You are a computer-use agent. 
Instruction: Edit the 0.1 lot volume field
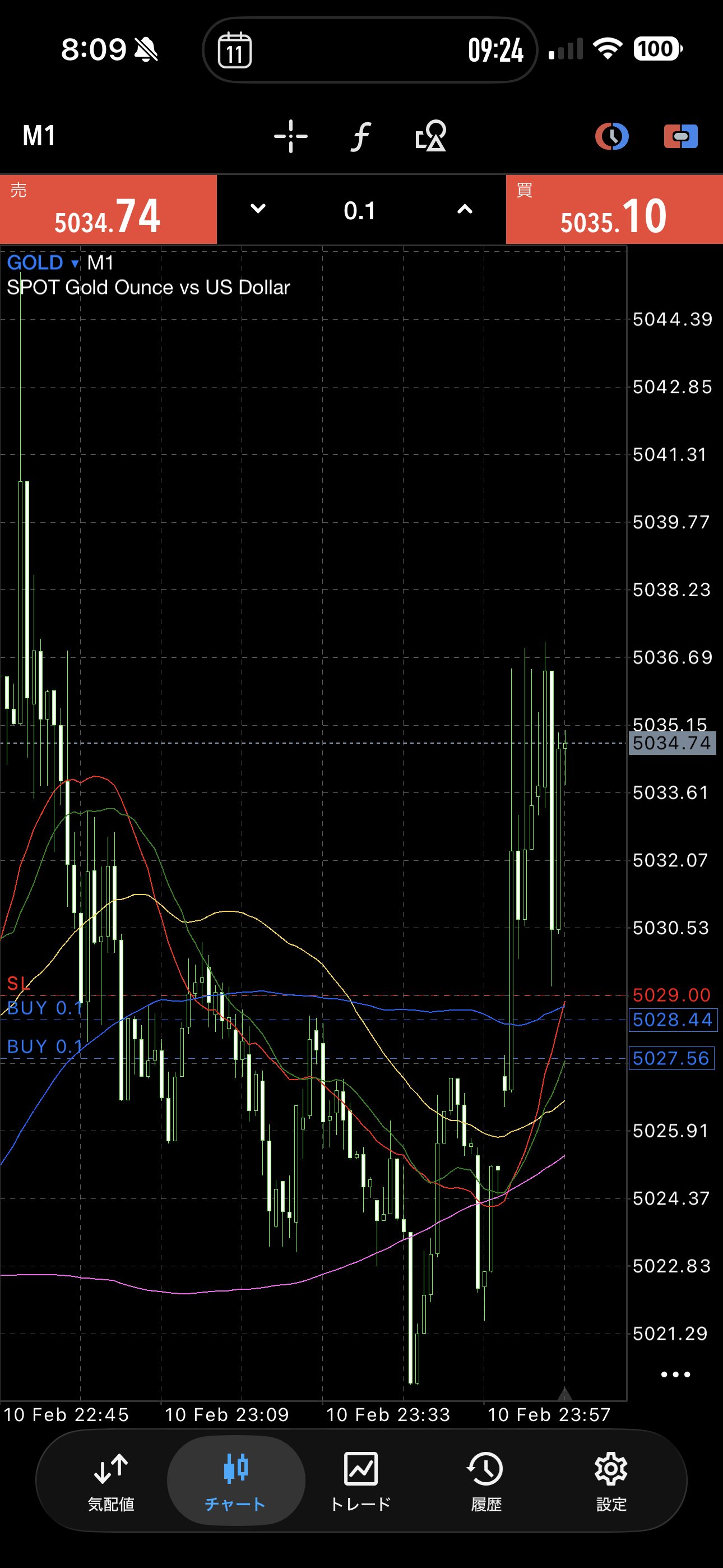click(360, 211)
